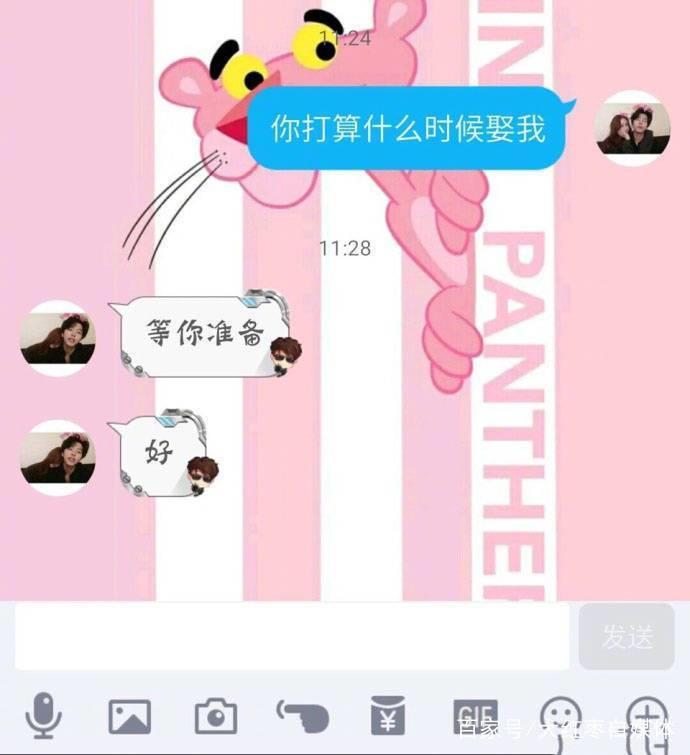This screenshot has height=755, width=690.
Task: Open the GIF picker
Action: pos(474,714)
